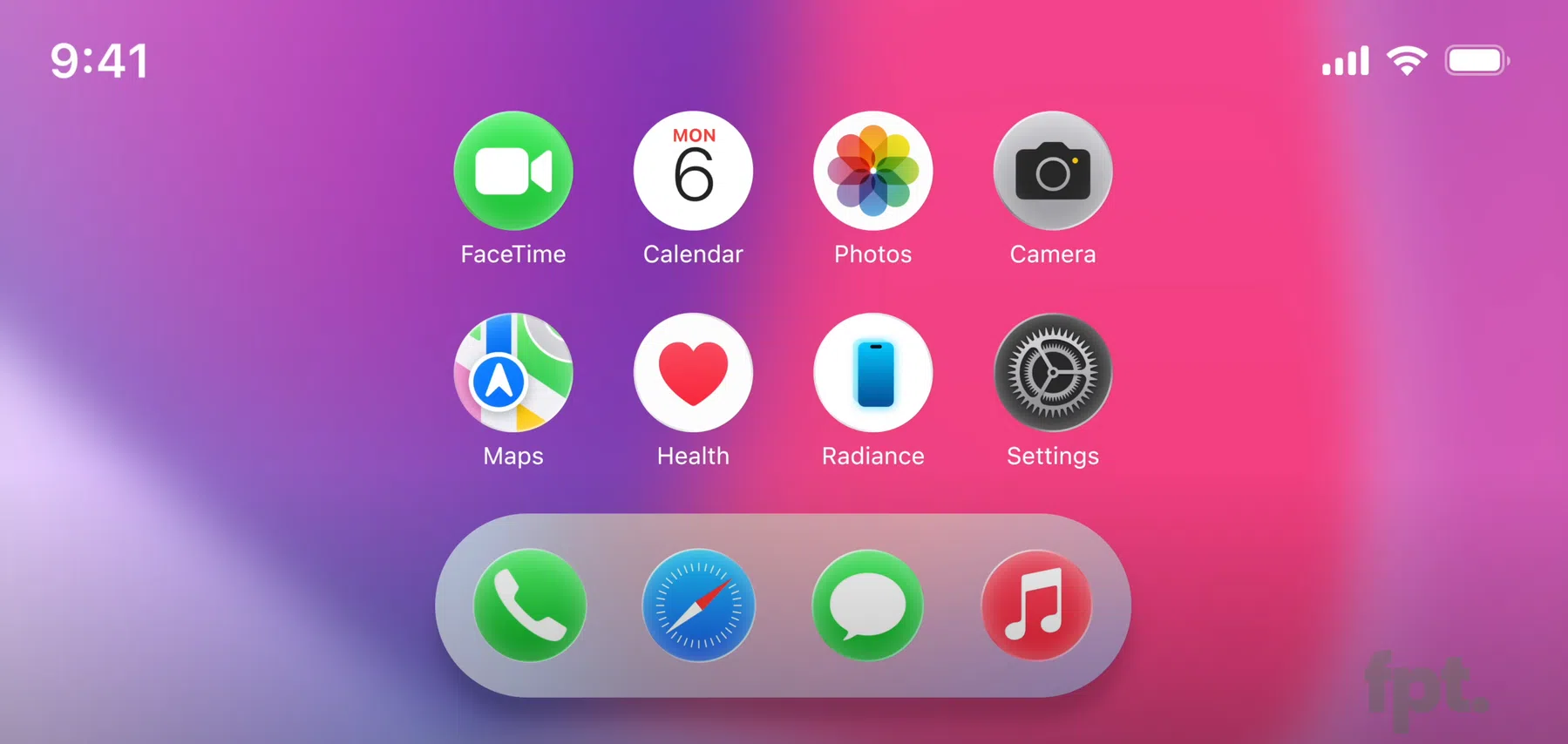Open the Calendar app
Image resolution: width=1568 pixels, height=744 pixels.
click(x=693, y=171)
